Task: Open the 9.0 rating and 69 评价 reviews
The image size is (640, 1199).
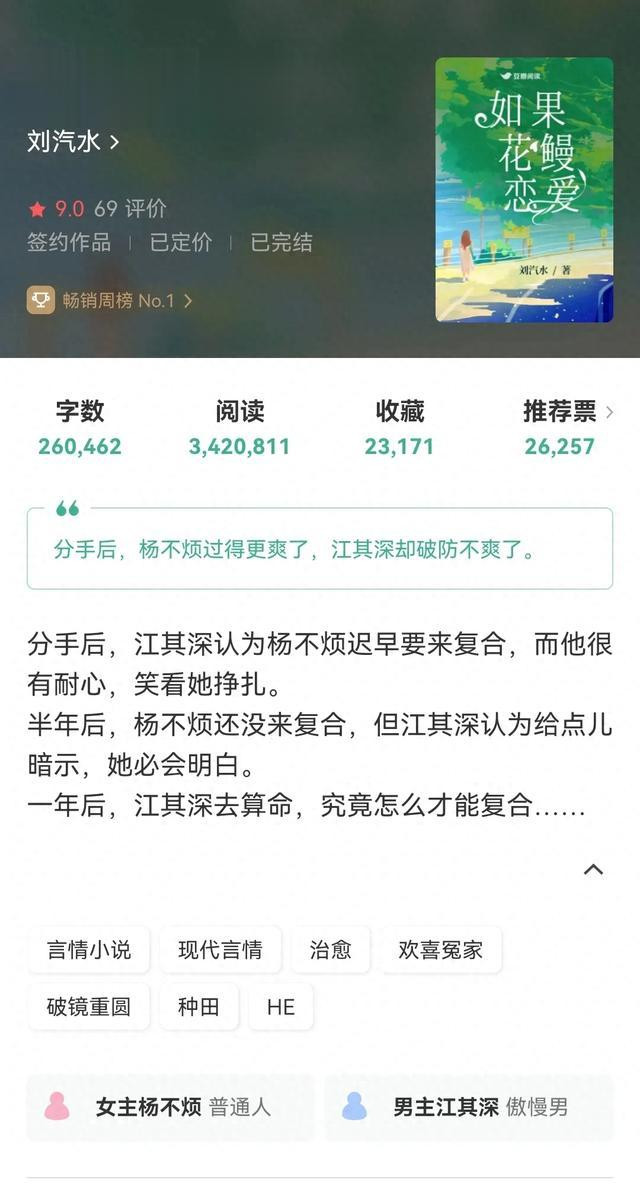Action: 97,209
